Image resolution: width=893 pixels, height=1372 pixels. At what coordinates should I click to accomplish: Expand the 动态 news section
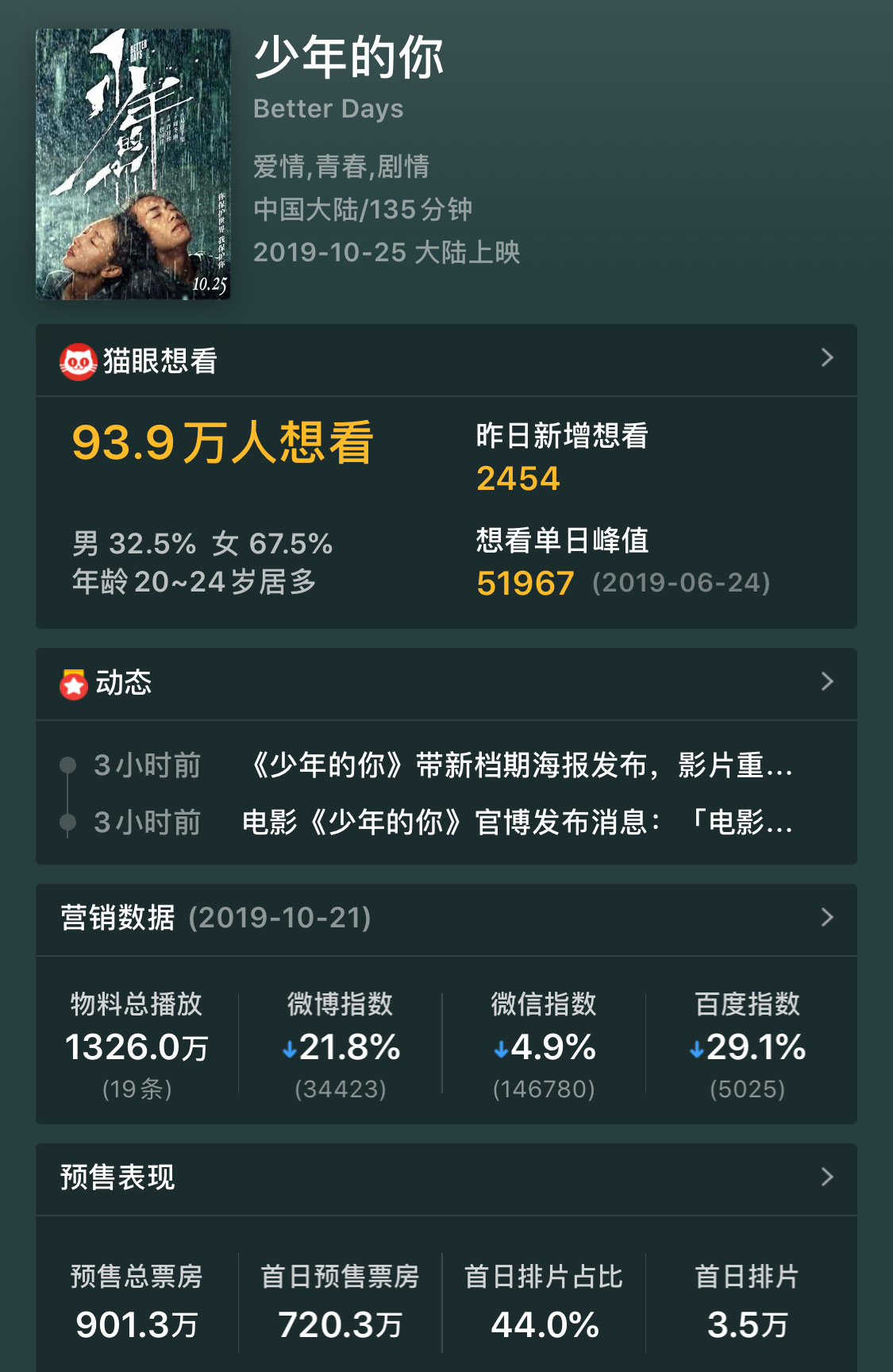[x=826, y=682]
